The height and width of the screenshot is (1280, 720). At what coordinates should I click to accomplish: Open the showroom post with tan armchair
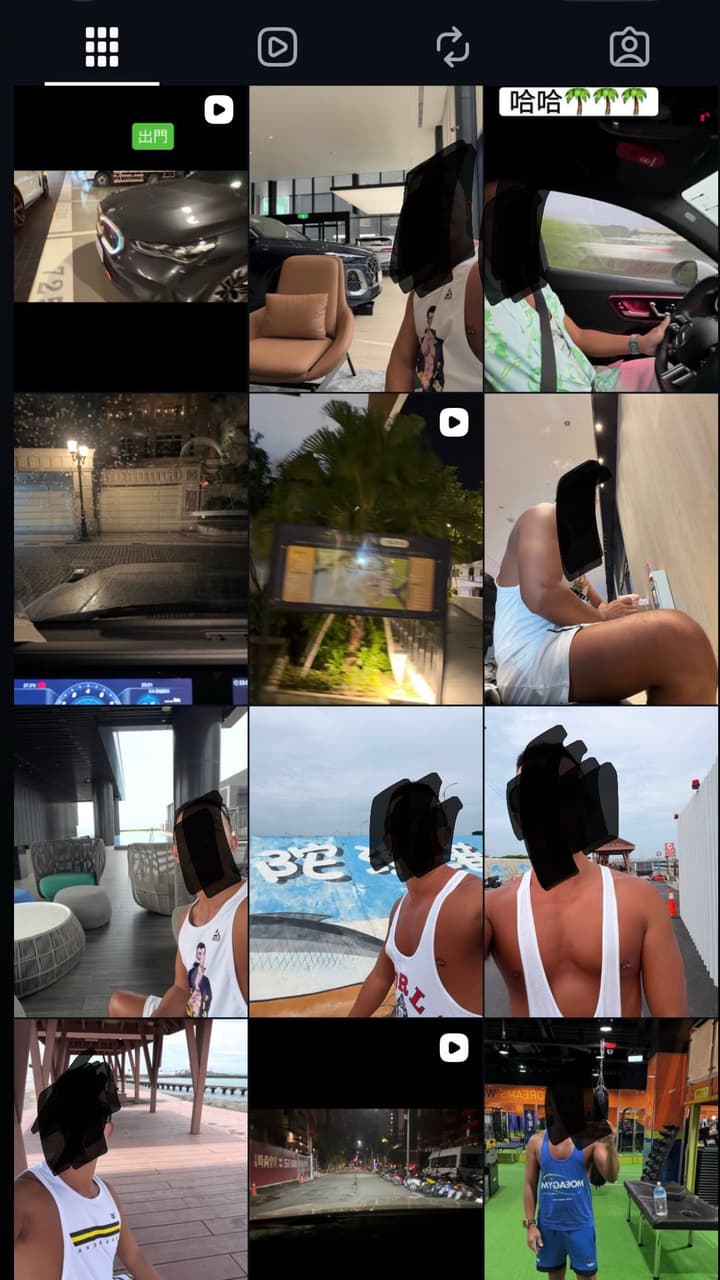(x=366, y=238)
